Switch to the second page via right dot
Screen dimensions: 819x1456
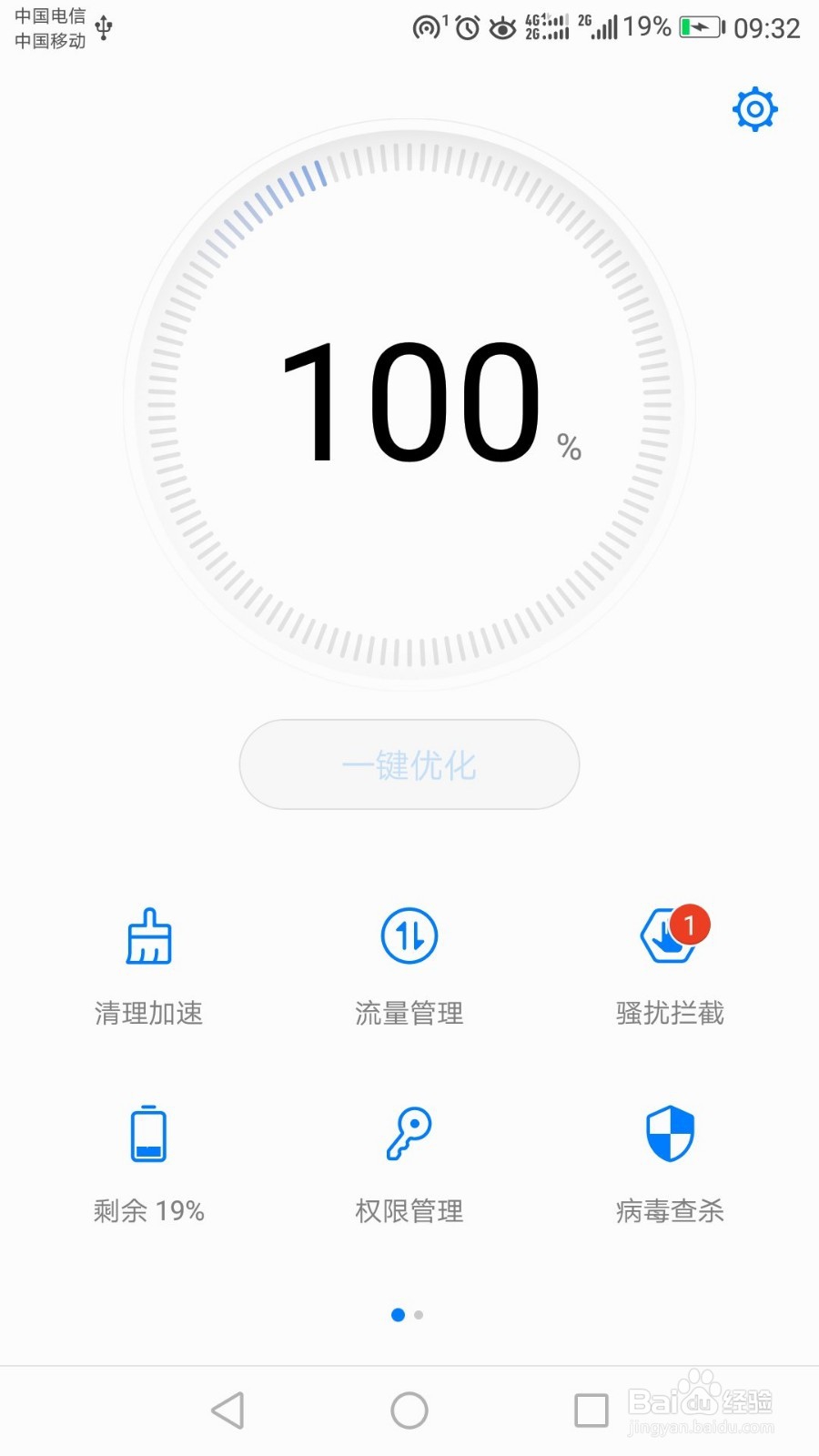point(419,1315)
